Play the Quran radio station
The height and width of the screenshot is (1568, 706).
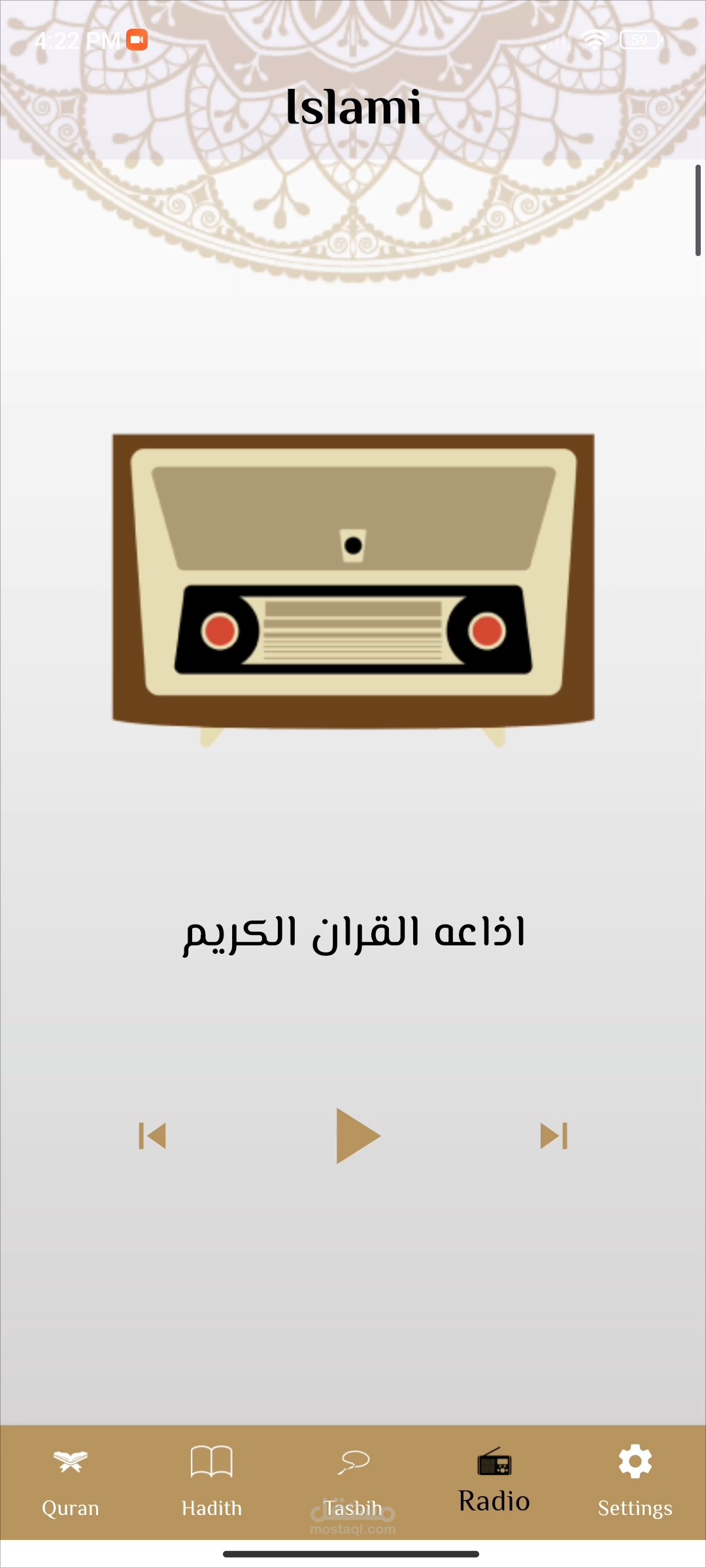click(x=356, y=1135)
